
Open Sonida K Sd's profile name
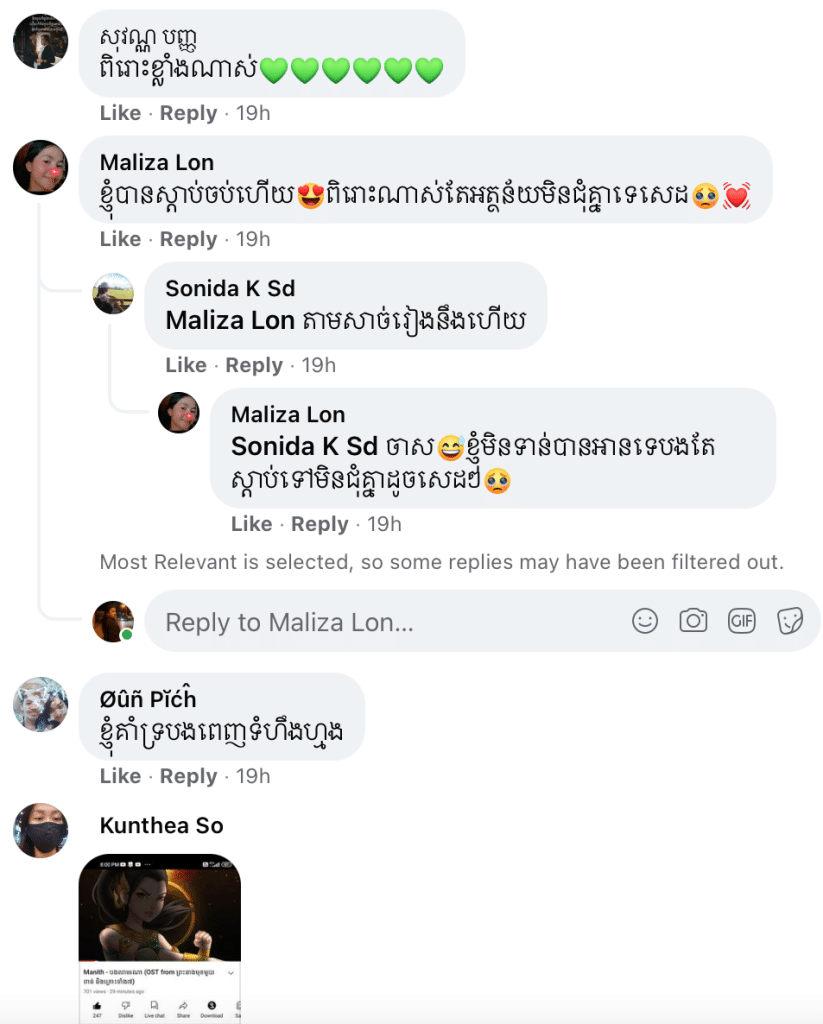230,288
